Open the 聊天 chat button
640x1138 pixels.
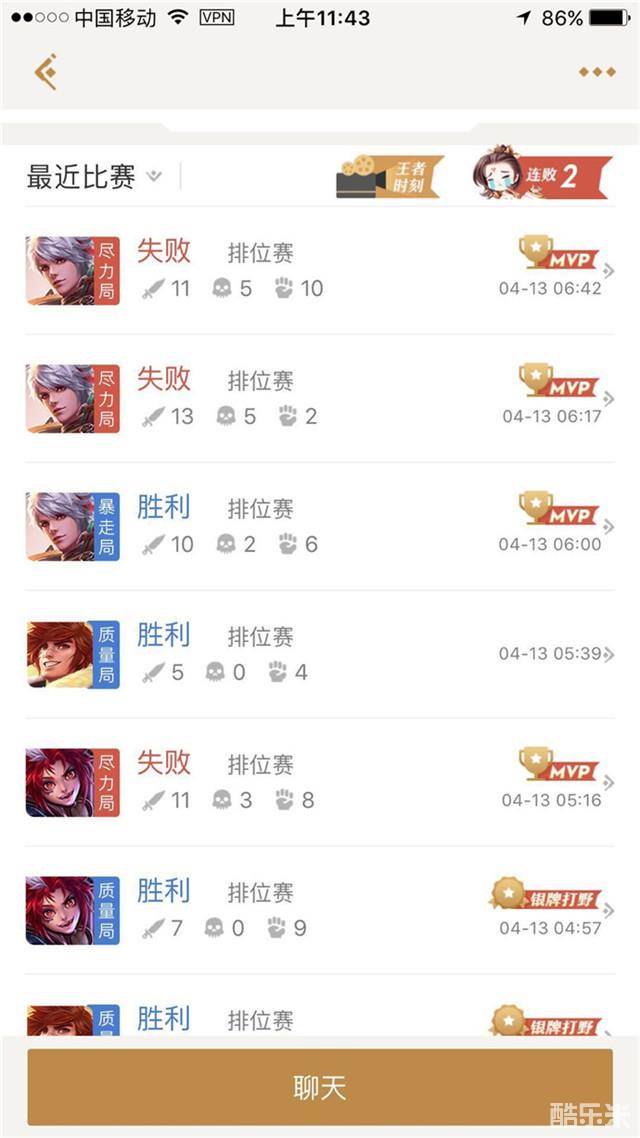(x=320, y=1088)
